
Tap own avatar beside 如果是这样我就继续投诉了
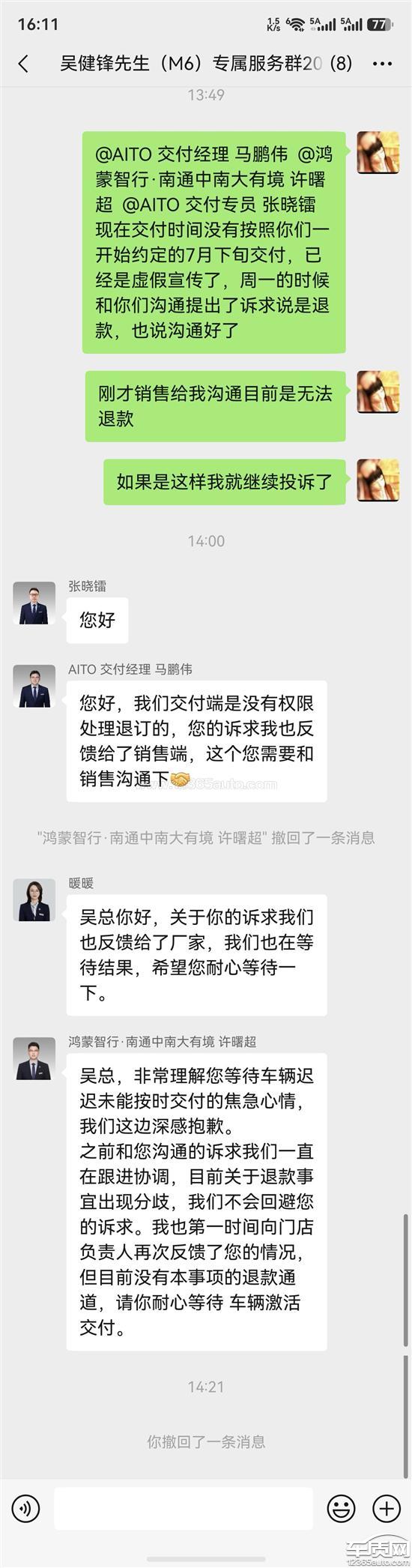tap(378, 480)
